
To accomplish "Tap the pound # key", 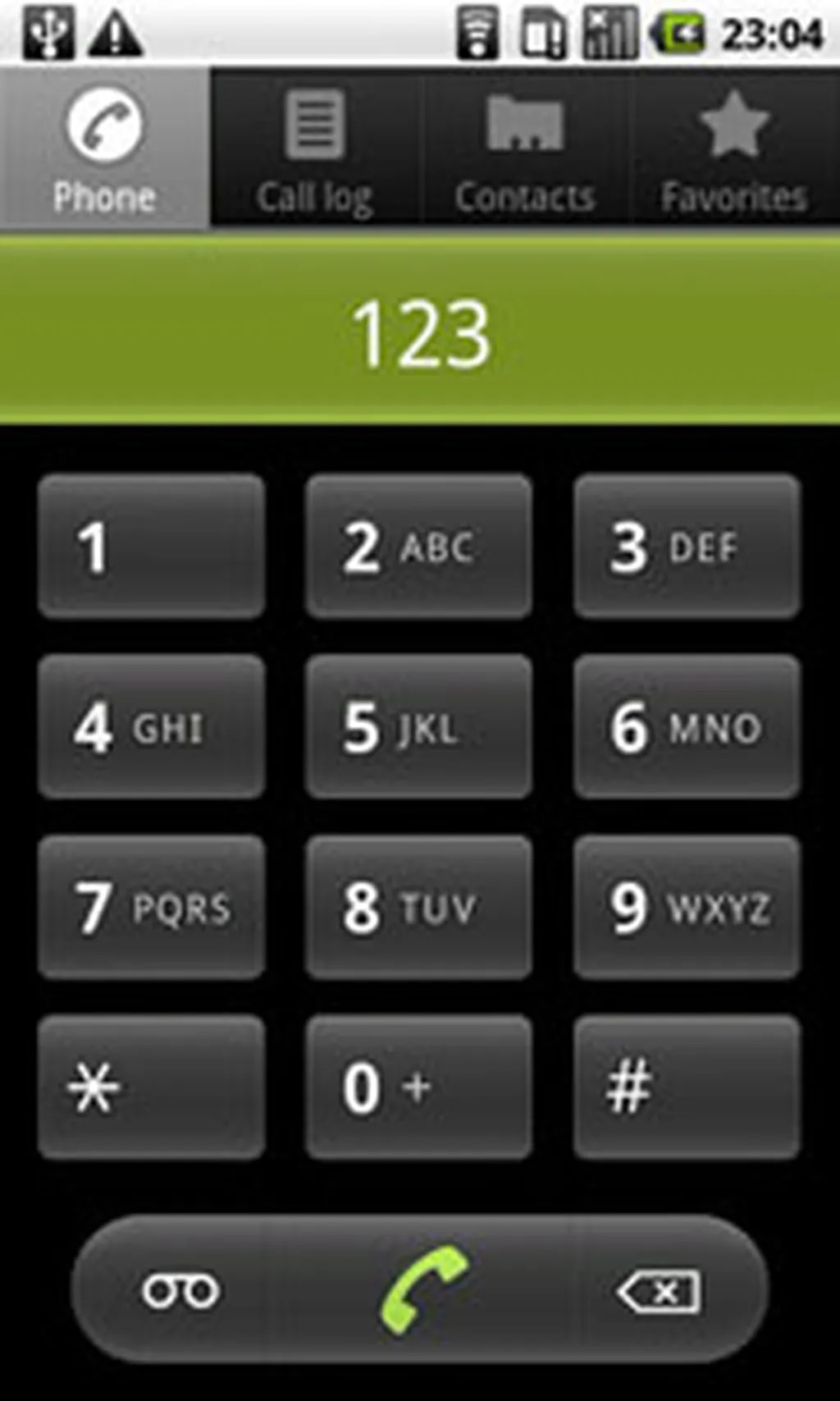I will tap(687, 1088).
